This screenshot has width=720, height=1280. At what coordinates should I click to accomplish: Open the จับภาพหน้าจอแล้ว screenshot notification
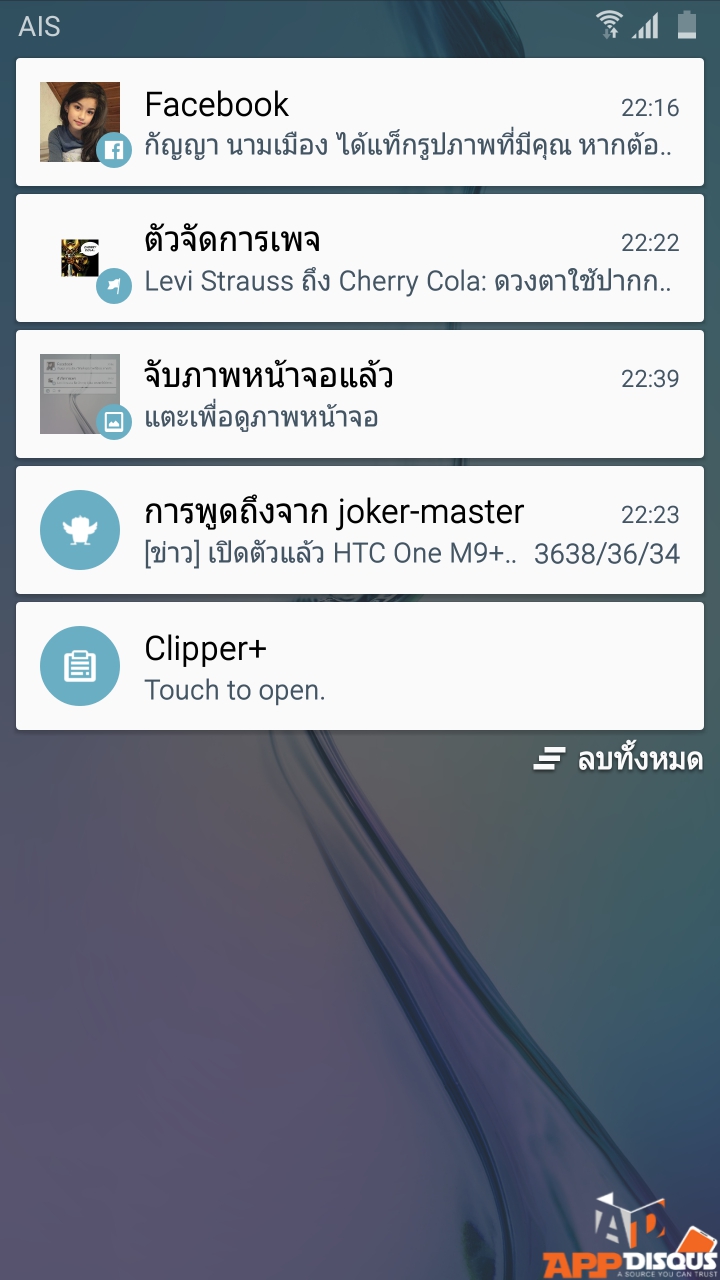point(360,394)
